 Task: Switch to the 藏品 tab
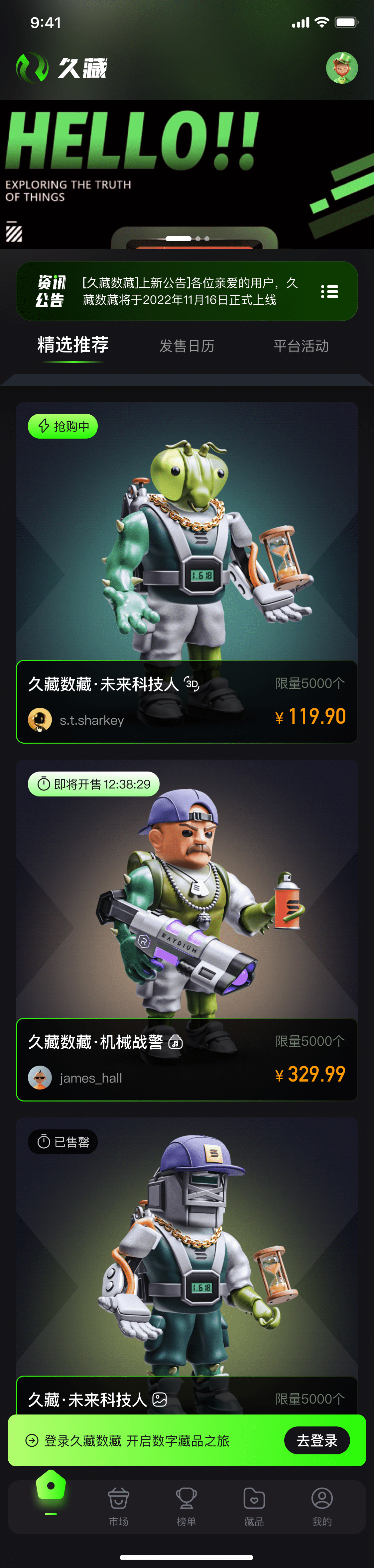(x=254, y=1506)
